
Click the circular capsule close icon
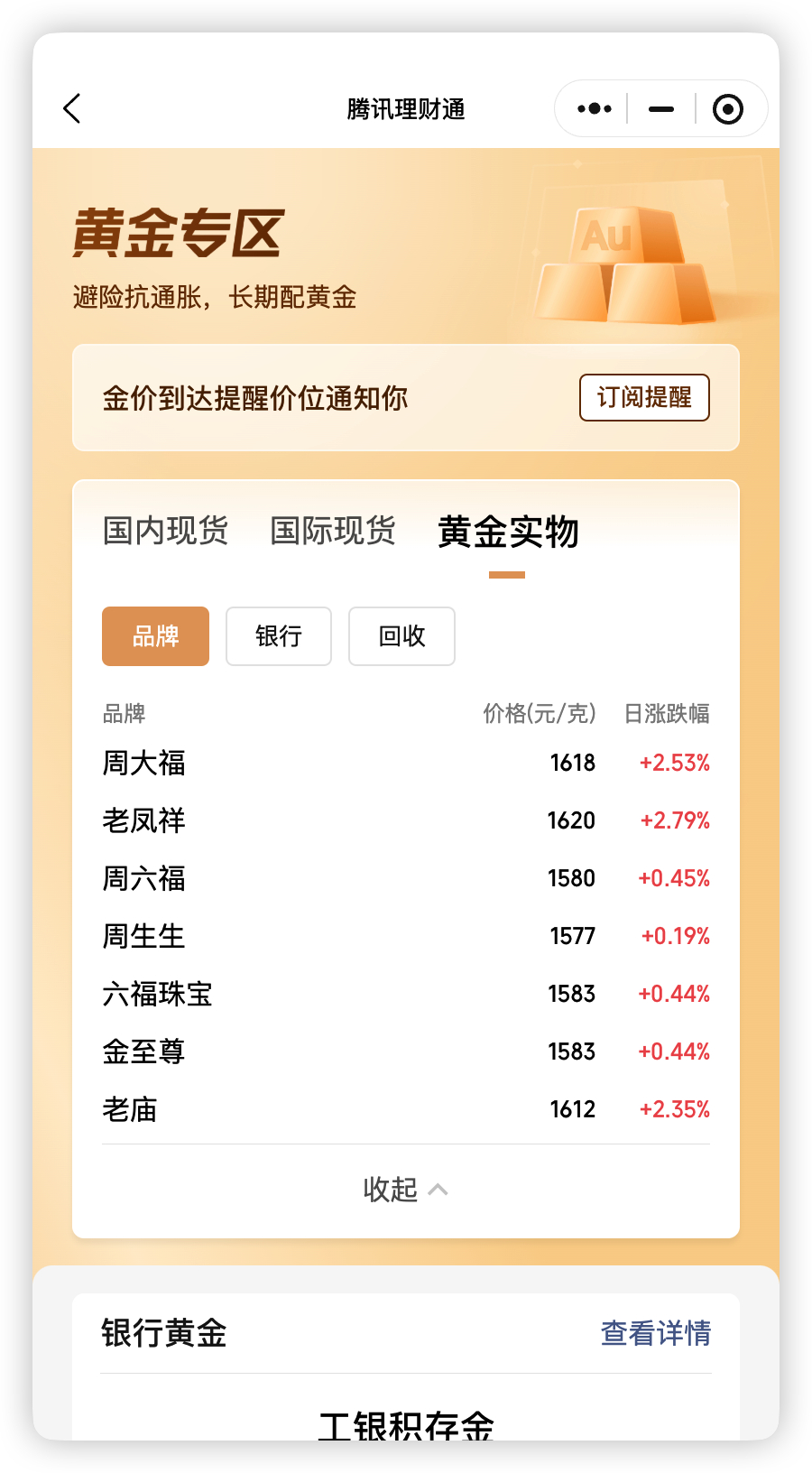tap(728, 108)
